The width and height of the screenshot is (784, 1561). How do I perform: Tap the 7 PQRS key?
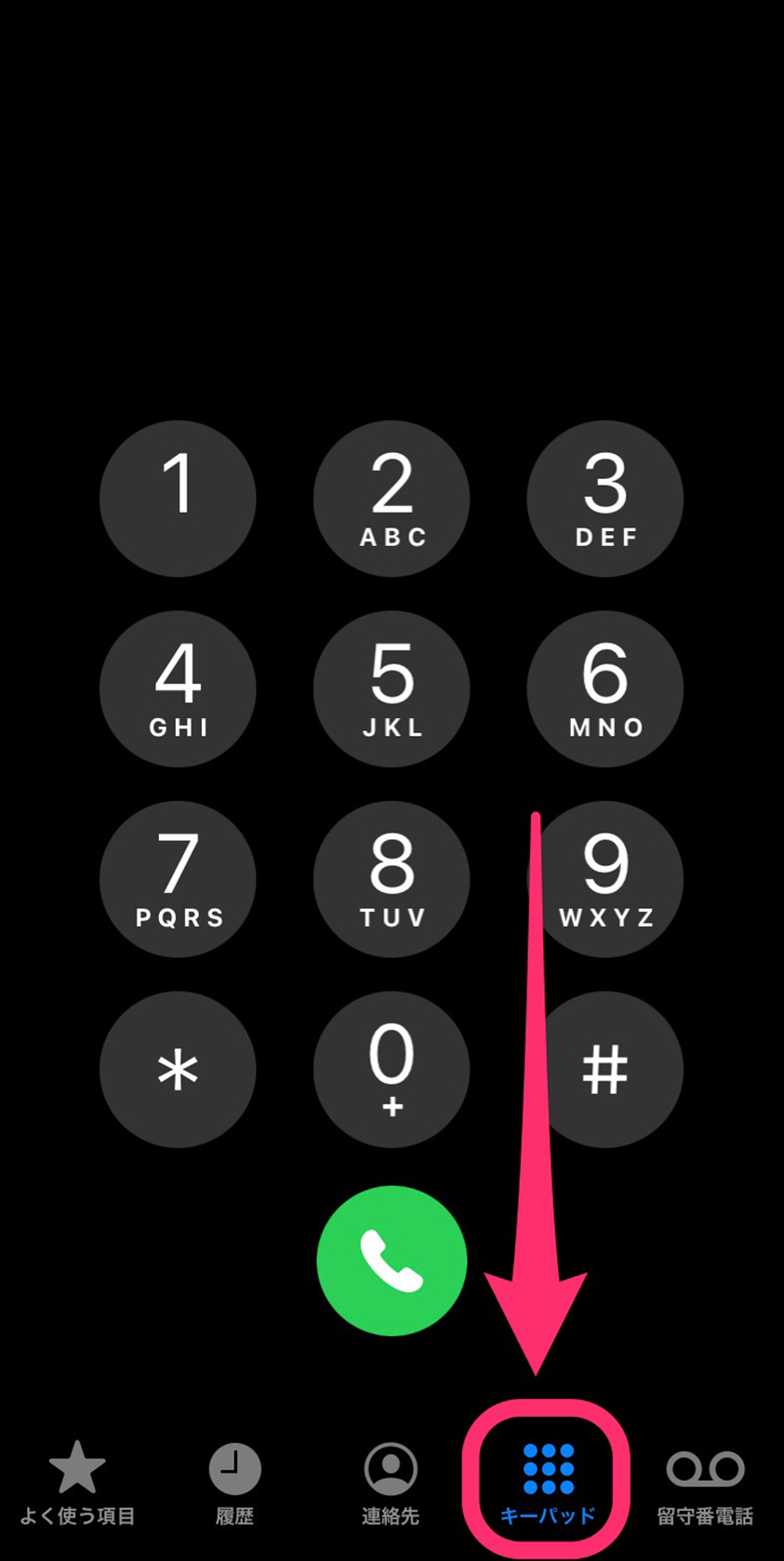[178, 879]
